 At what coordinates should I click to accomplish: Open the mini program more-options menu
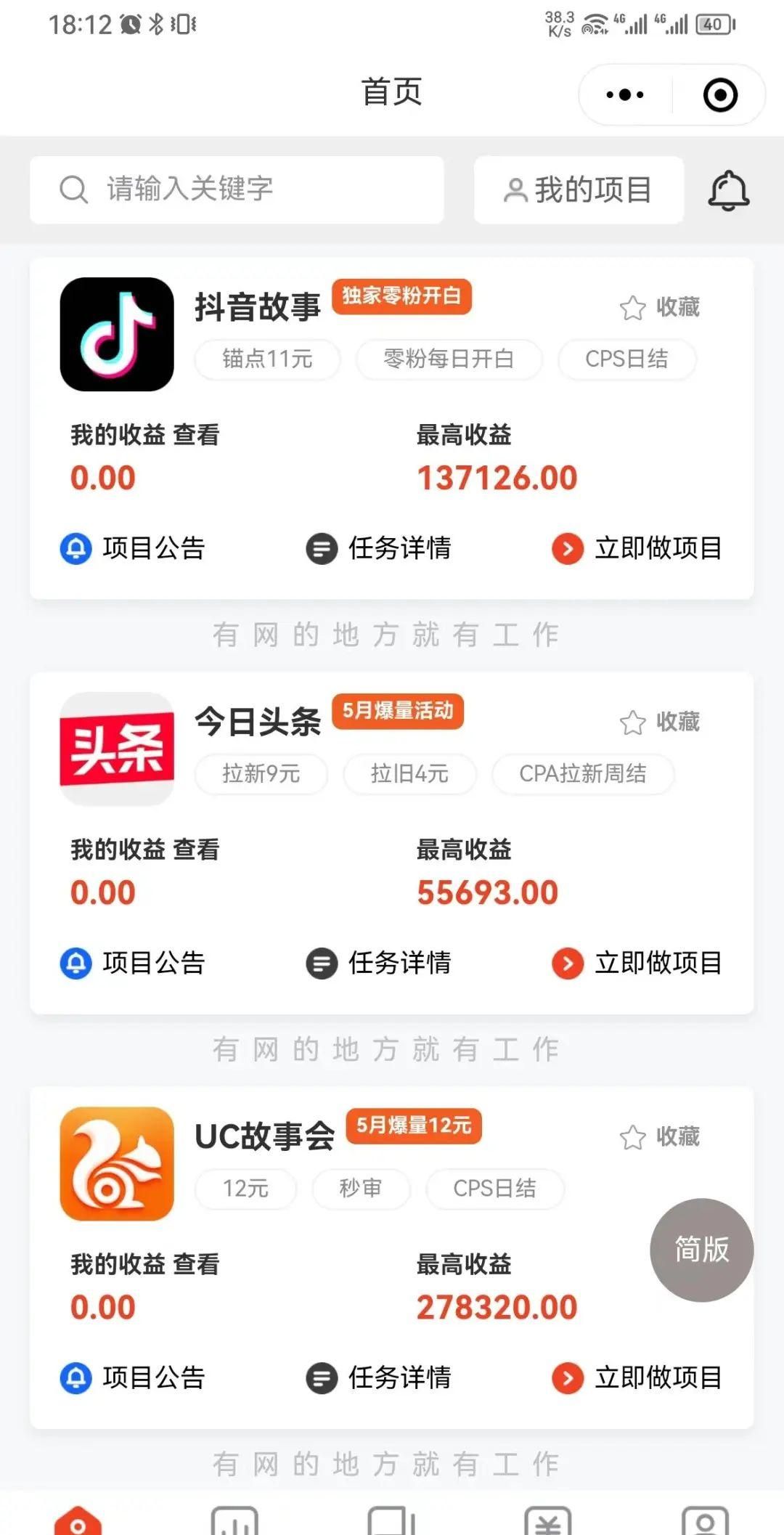click(625, 94)
